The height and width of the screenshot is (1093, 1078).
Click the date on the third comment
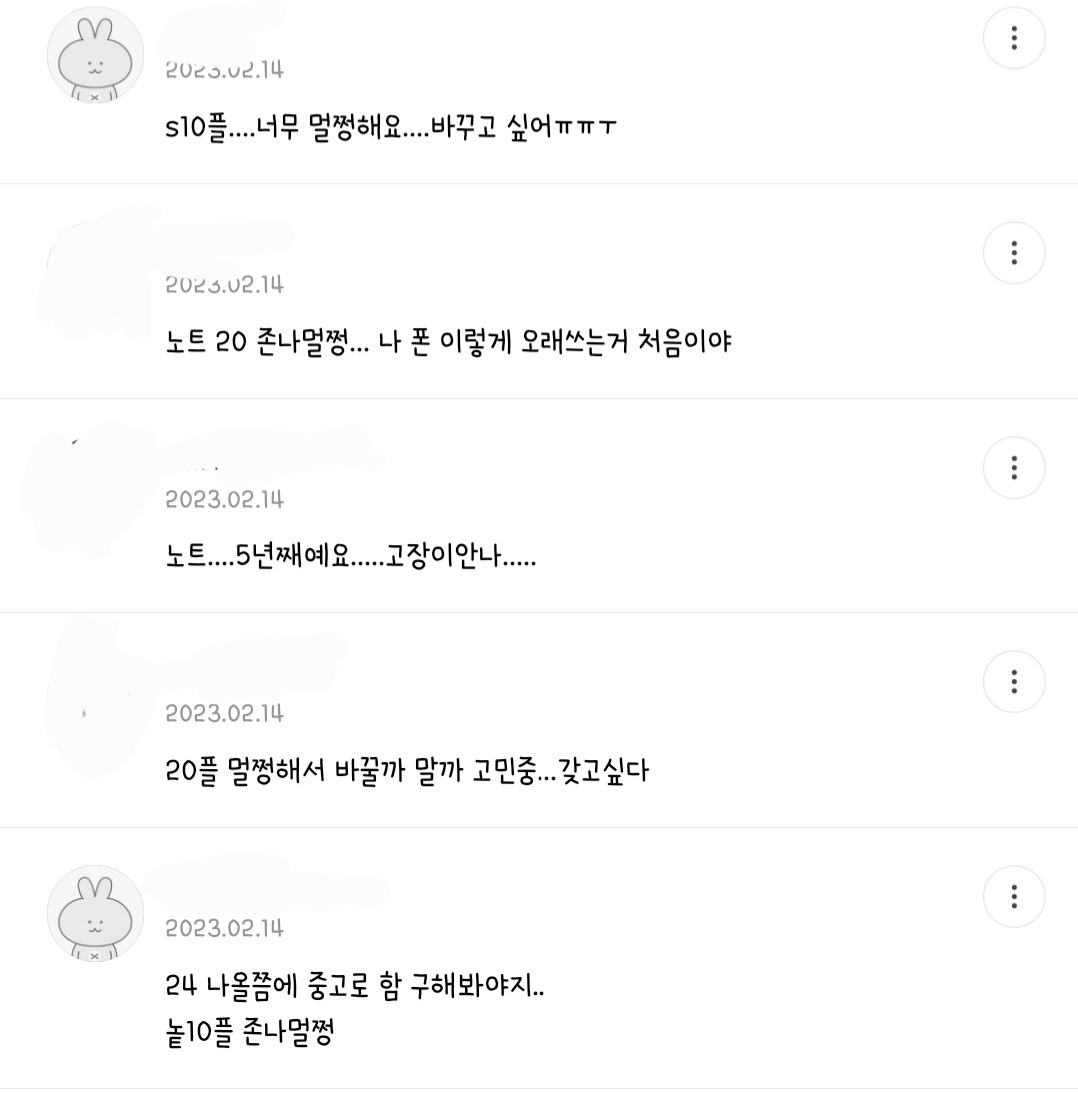tap(222, 497)
